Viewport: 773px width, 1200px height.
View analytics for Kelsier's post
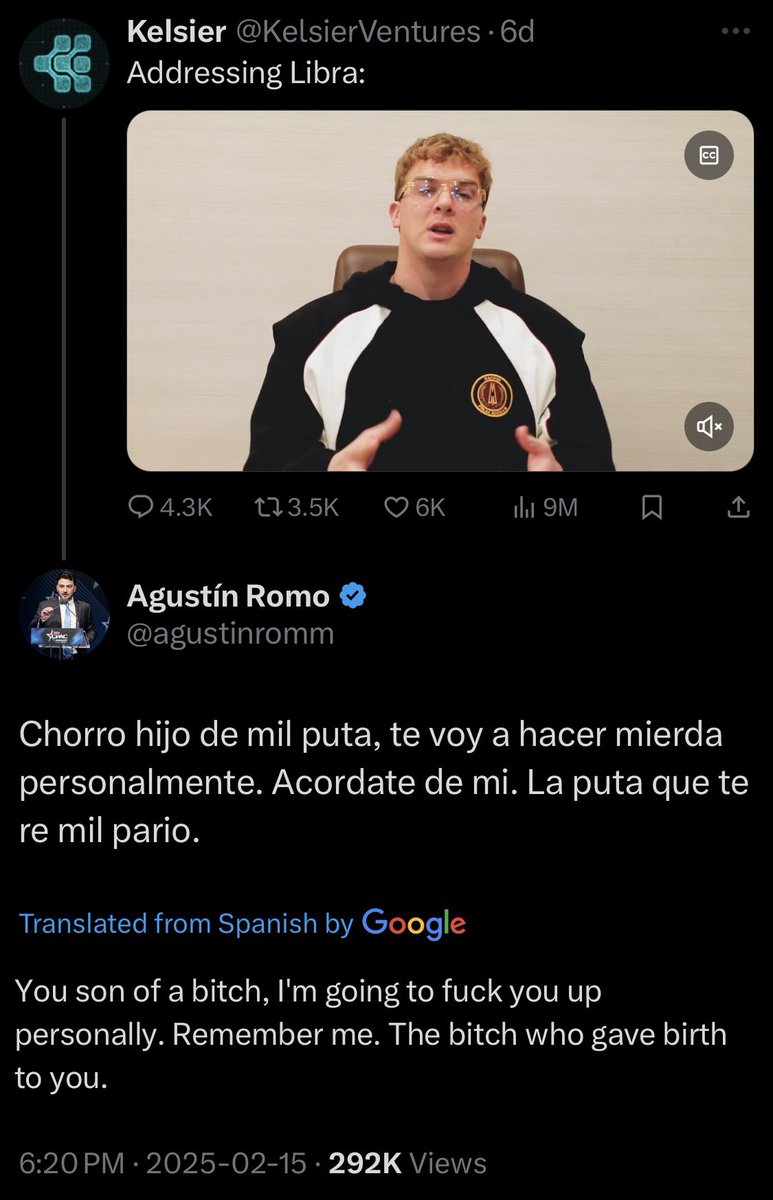pyautogui.click(x=545, y=508)
